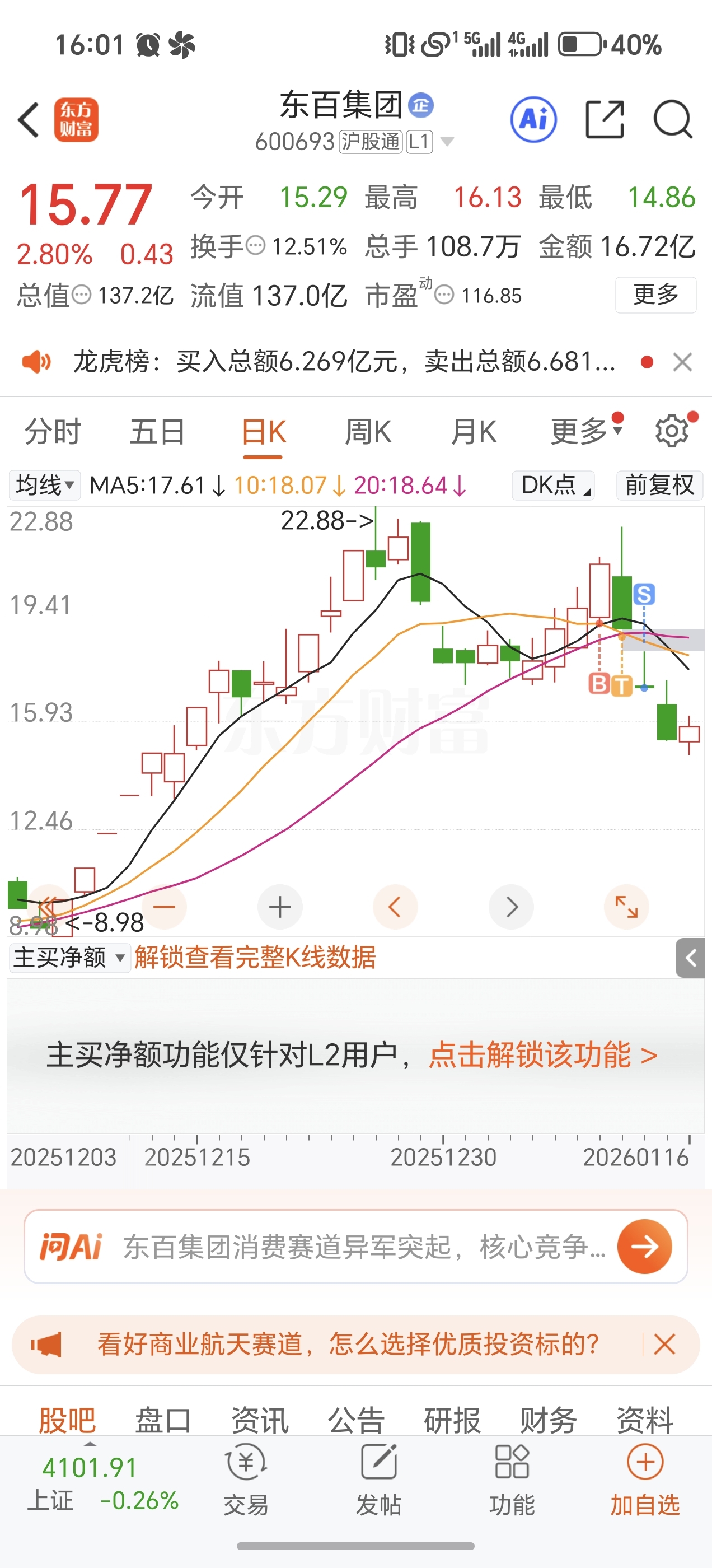712x1568 pixels.
Task: Go back to the previous page
Action: 29,119
